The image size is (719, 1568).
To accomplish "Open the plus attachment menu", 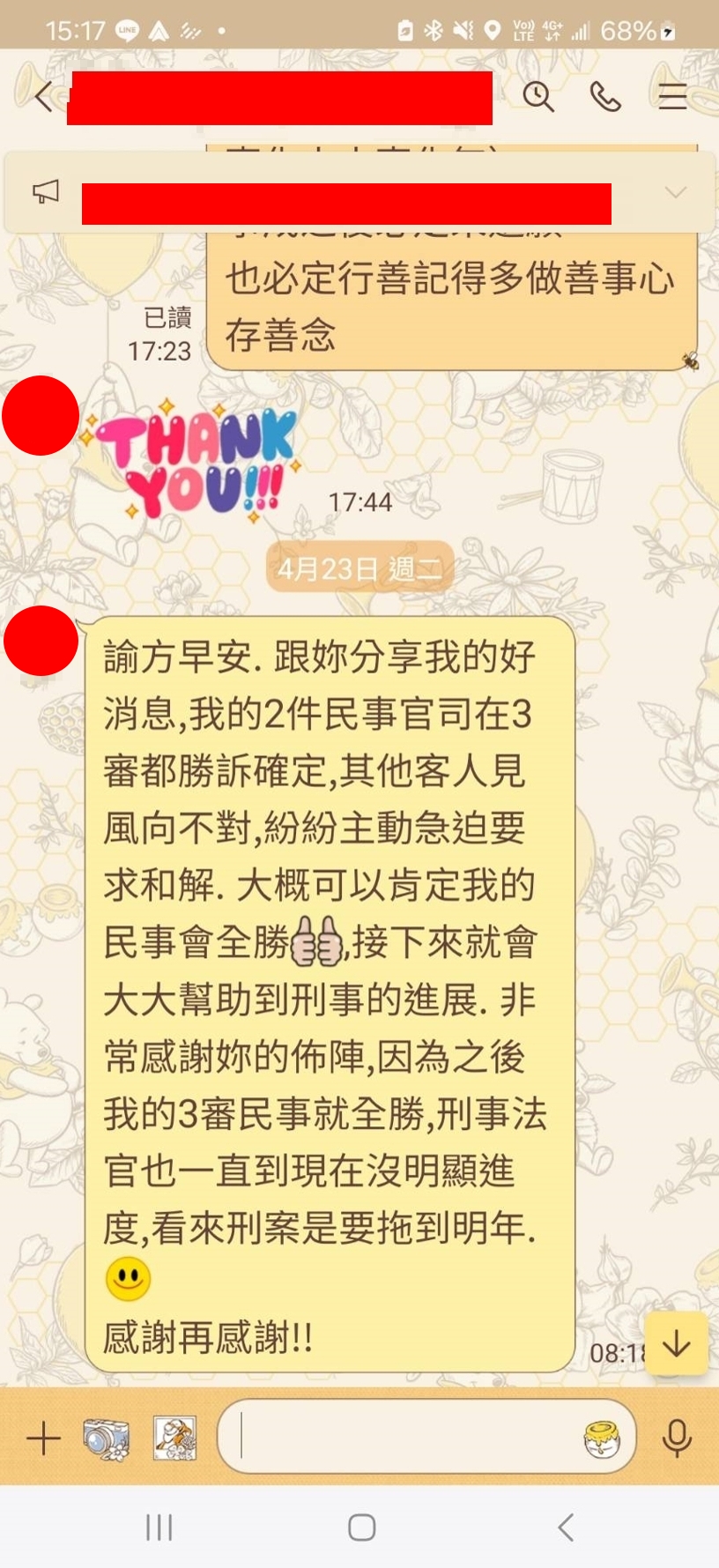I will point(42,1439).
